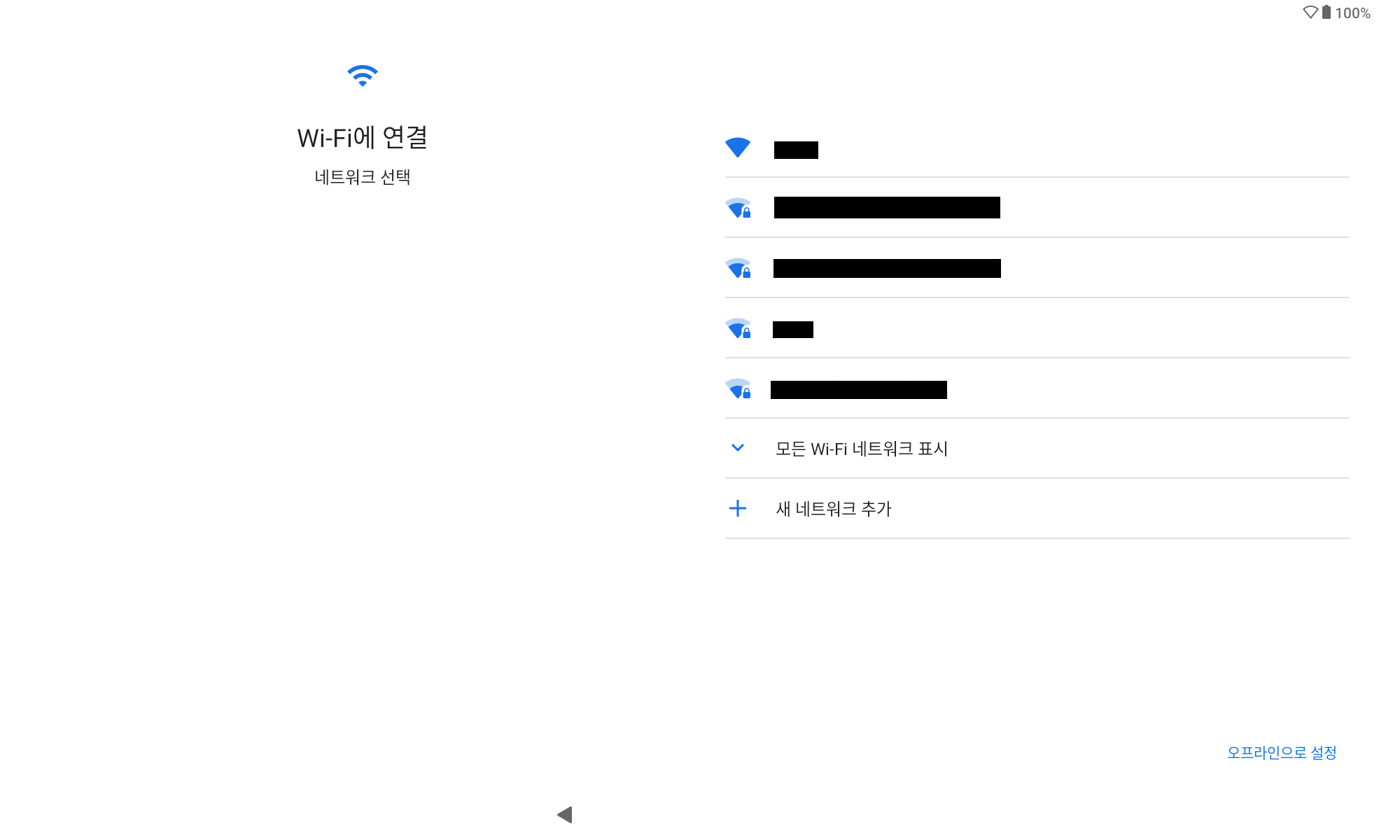Image resolution: width=1400 pixels, height=840 pixels.
Task: Go back with the navigation back arrow
Action: click(x=565, y=814)
